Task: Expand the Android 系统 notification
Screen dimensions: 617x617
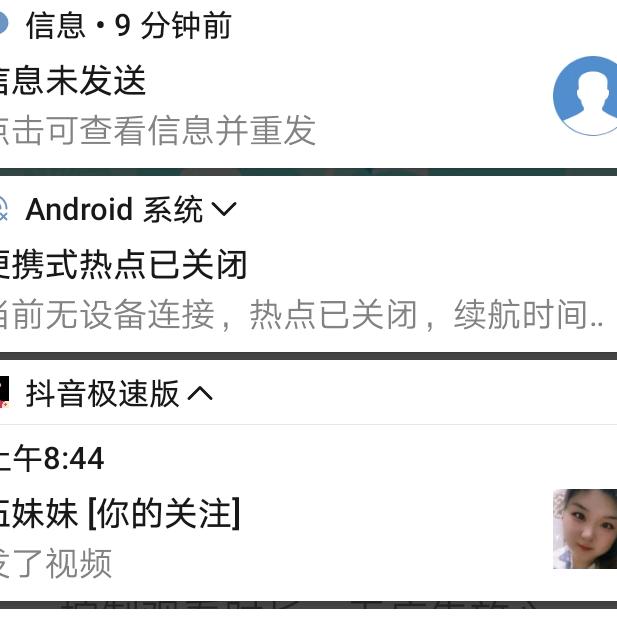Action: [x=225, y=210]
